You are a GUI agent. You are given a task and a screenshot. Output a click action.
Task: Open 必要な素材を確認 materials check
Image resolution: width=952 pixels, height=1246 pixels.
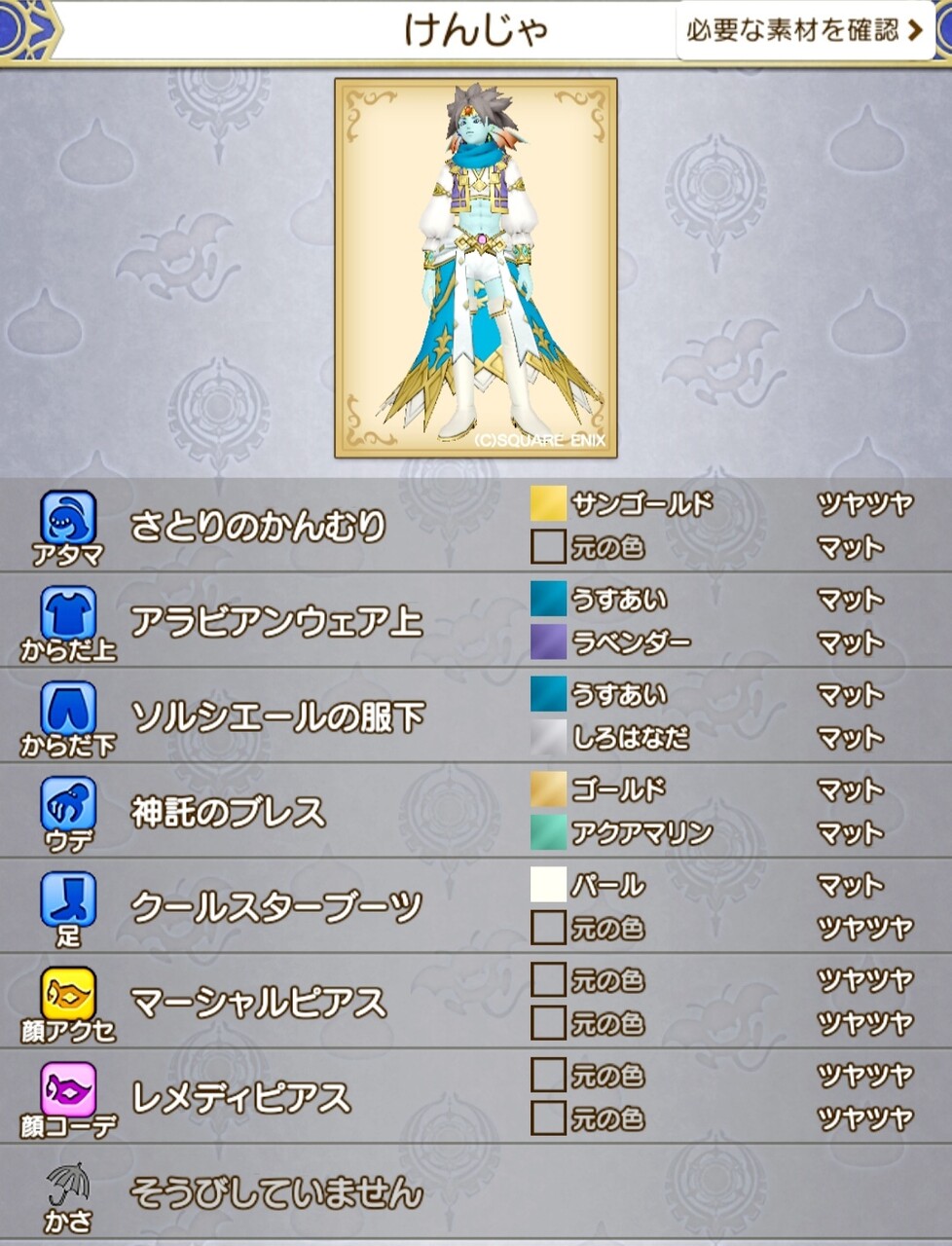click(805, 31)
